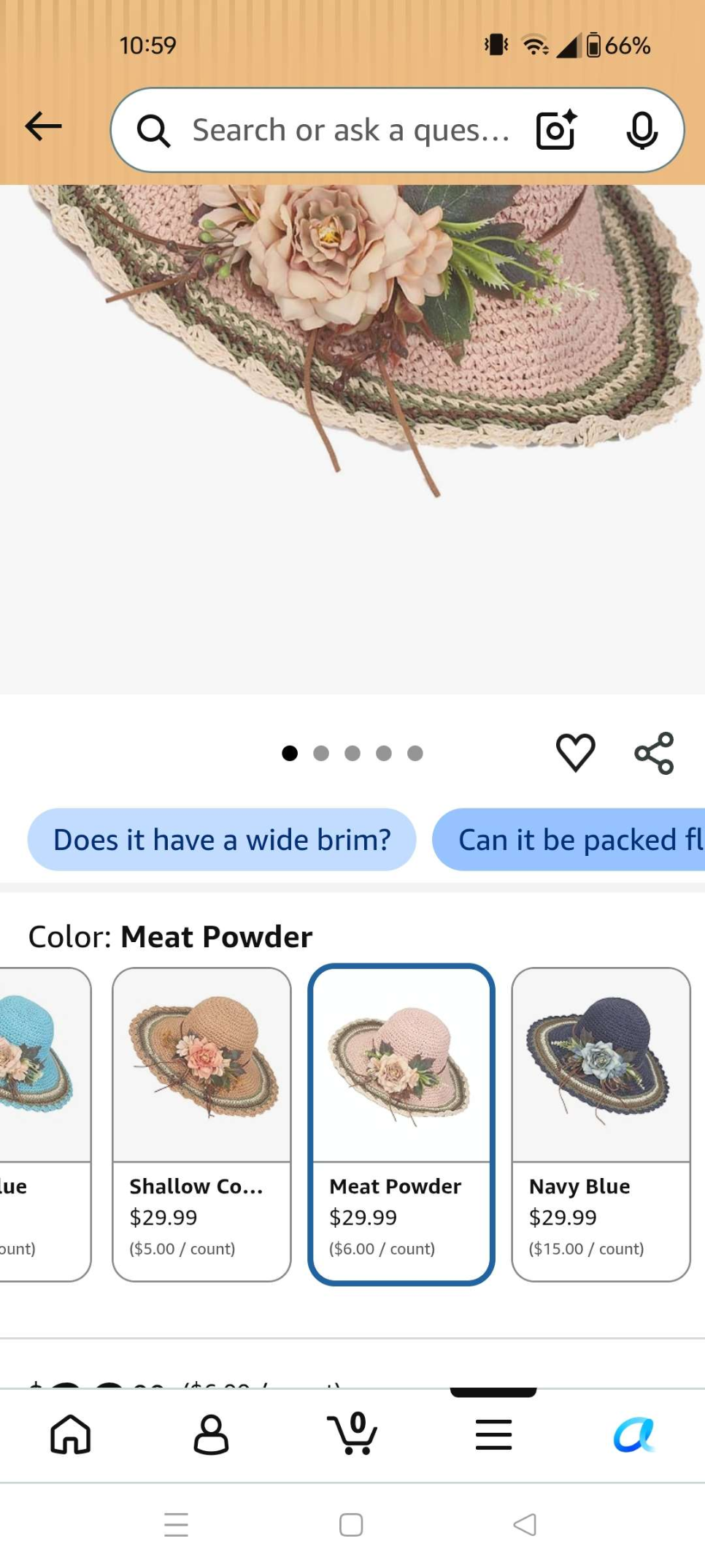The height and width of the screenshot is (1568, 705).
Task: Open the main hat product image
Action: (352, 439)
